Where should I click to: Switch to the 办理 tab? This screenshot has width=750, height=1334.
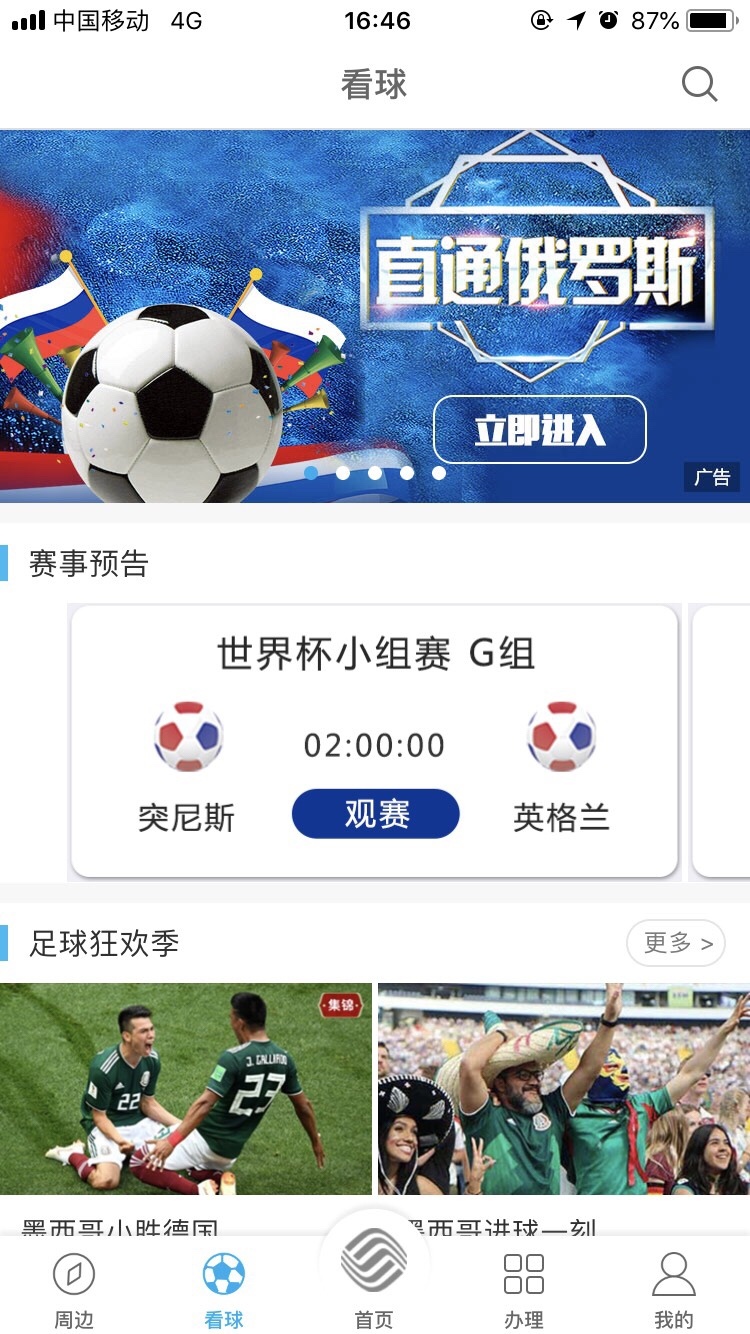point(524,1290)
